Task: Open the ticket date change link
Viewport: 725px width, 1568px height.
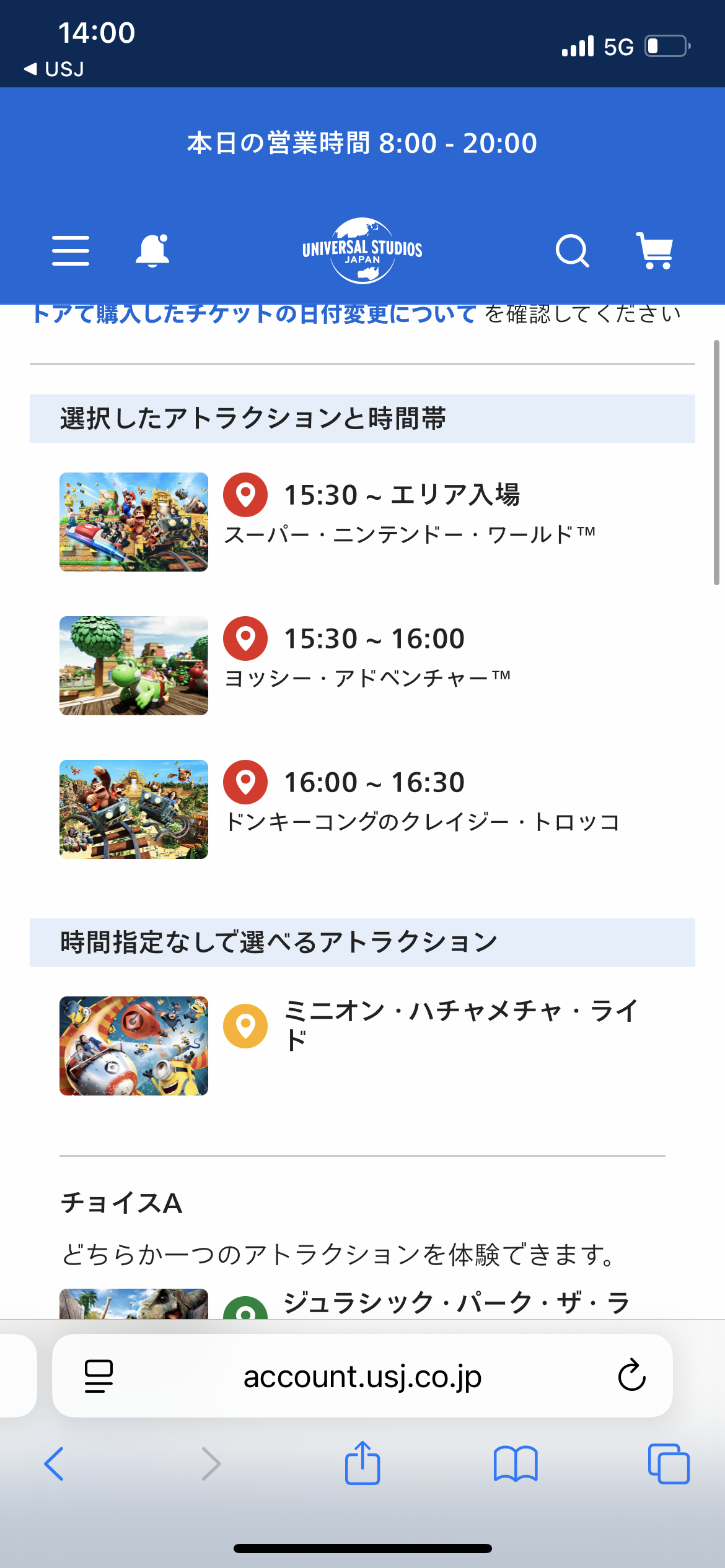Action: pyautogui.click(x=254, y=314)
